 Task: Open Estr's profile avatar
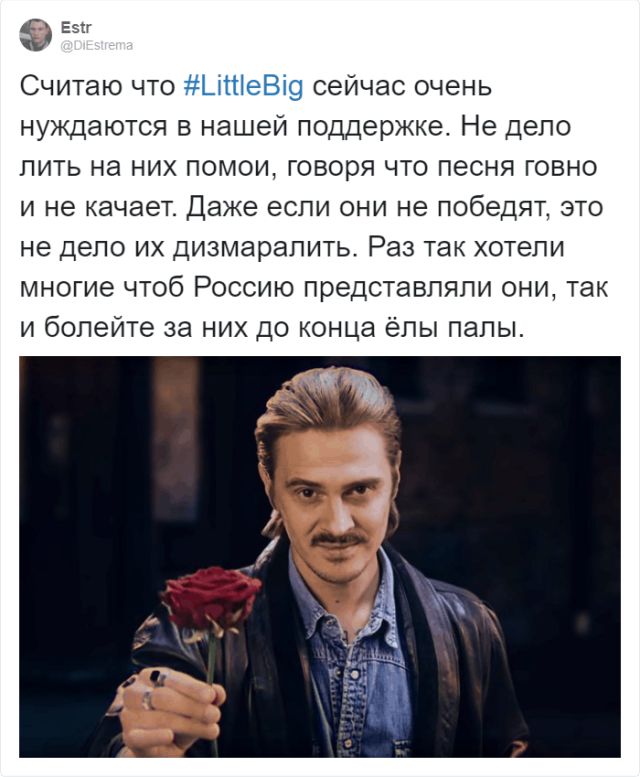(35, 35)
